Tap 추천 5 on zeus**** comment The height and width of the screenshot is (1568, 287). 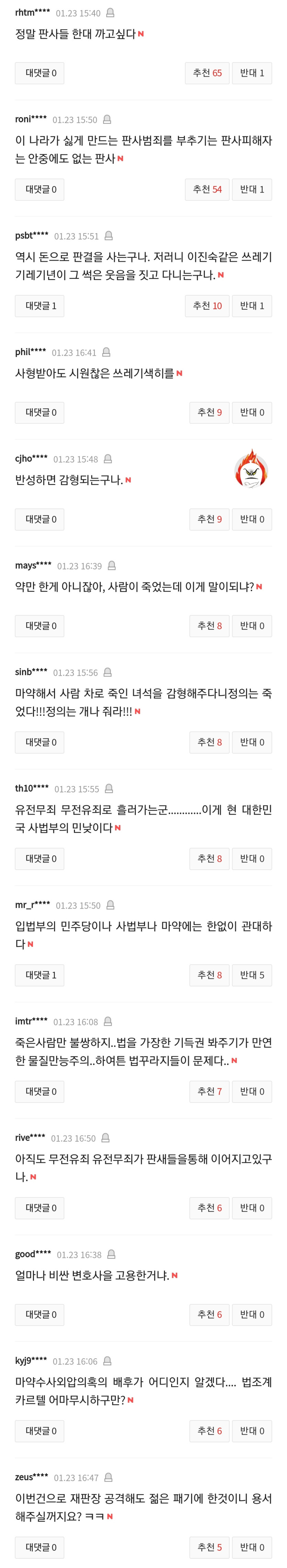pyautogui.click(x=209, y=1547)
